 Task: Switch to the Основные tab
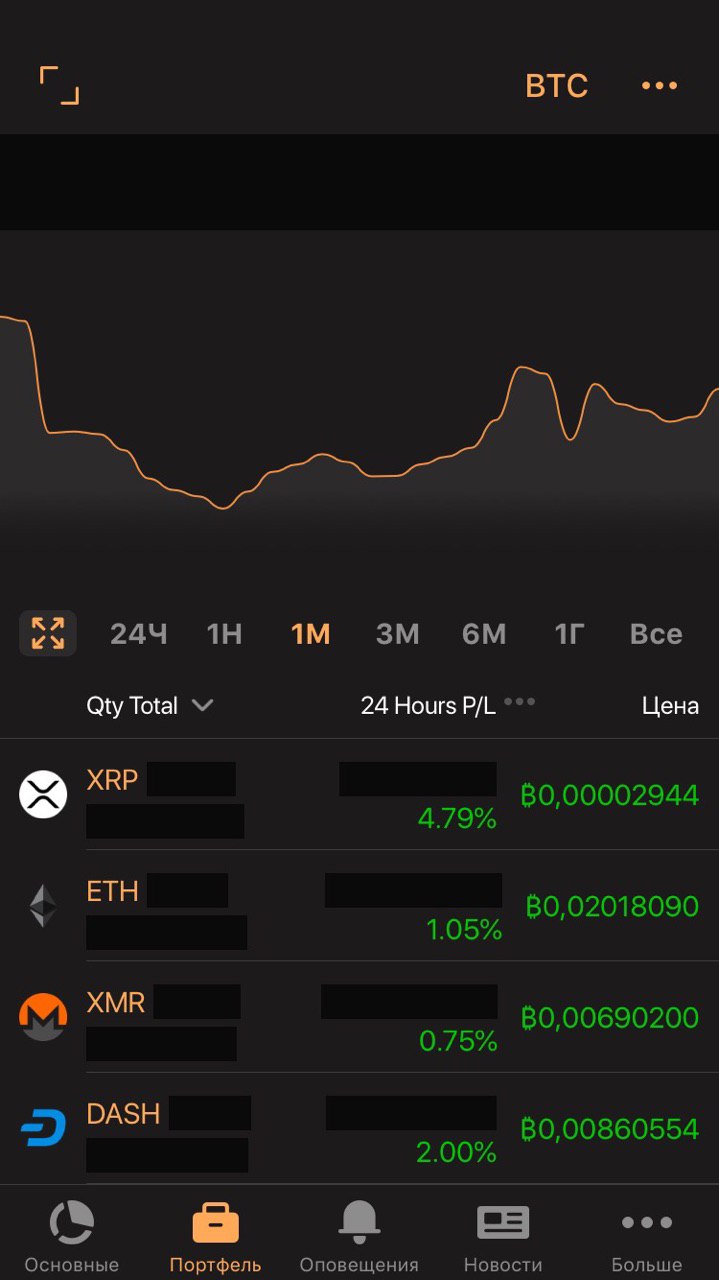pos(72,1237)
